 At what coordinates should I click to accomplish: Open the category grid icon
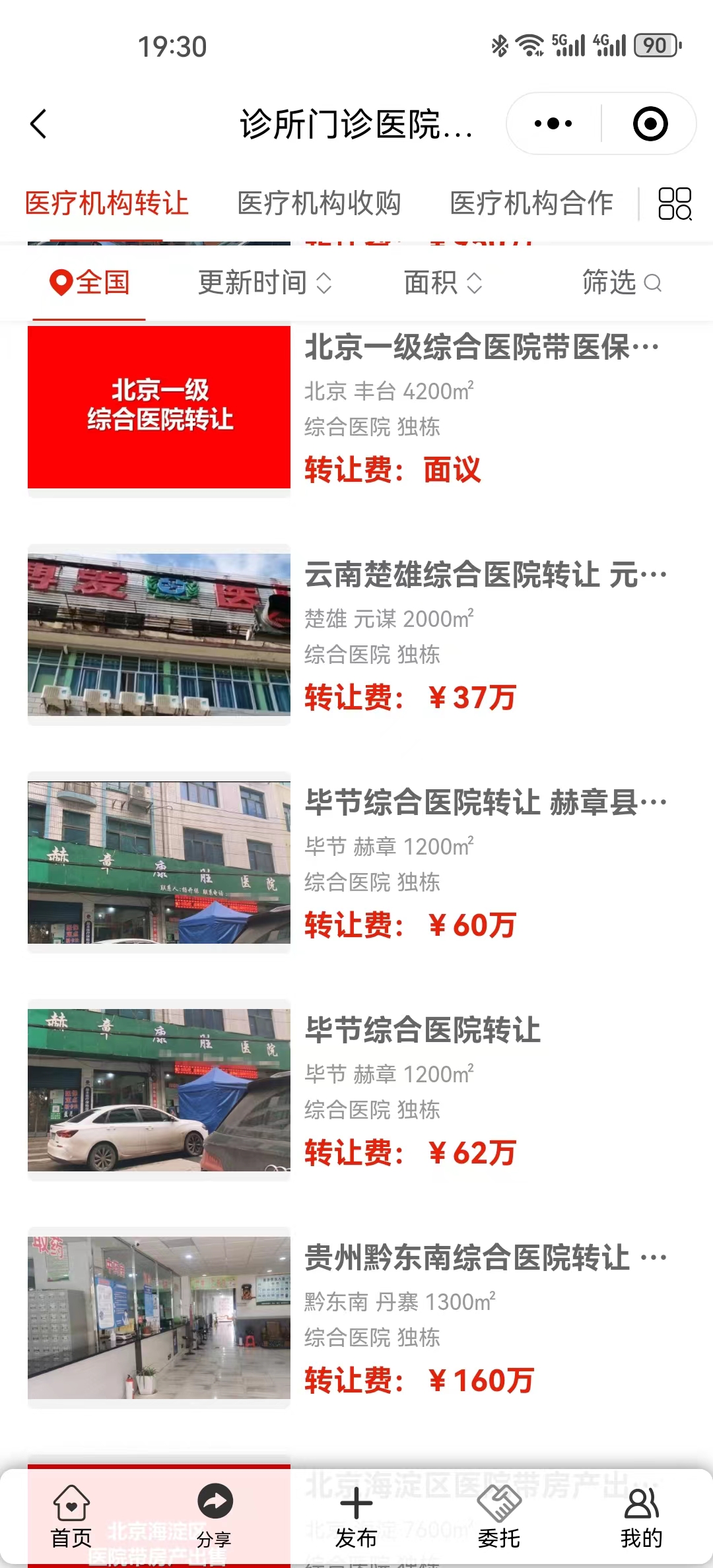(674, 203)
